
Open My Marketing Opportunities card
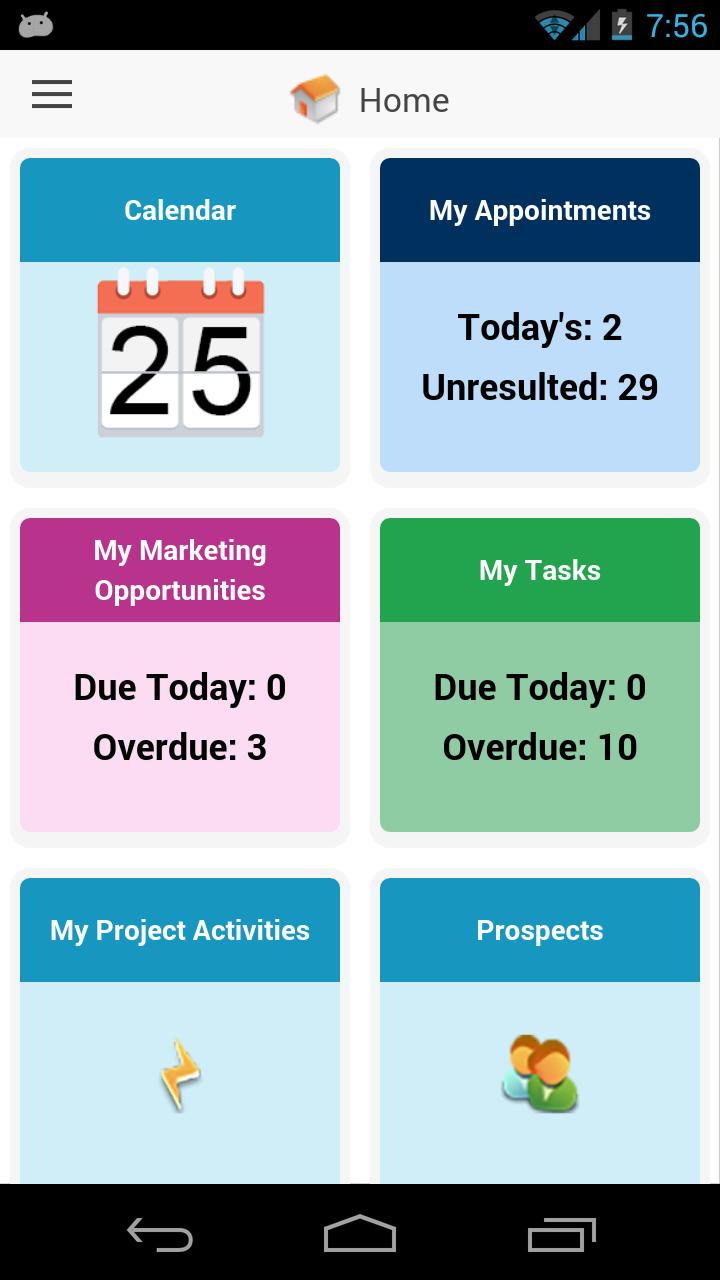[x=180, y=675]
